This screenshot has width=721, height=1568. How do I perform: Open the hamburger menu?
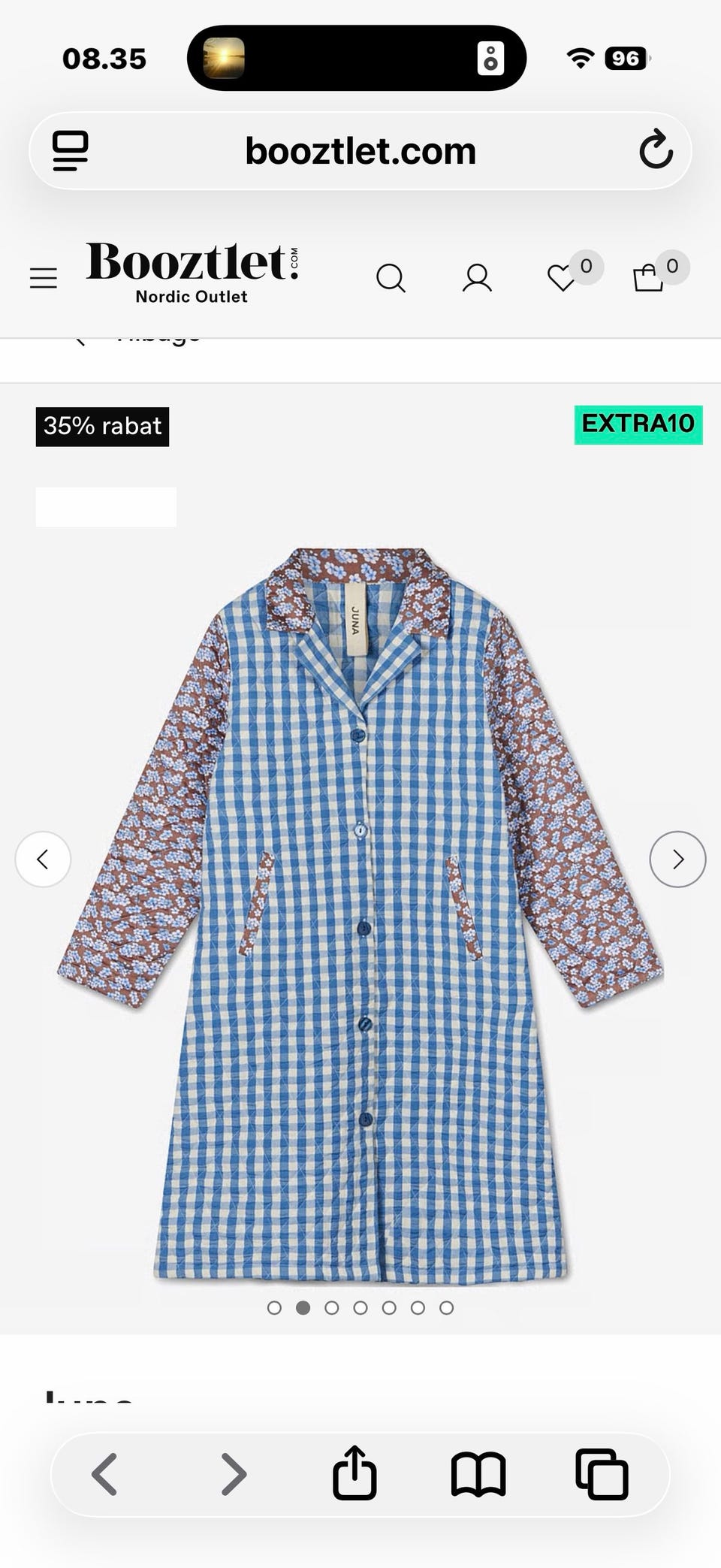coord(44,278)
